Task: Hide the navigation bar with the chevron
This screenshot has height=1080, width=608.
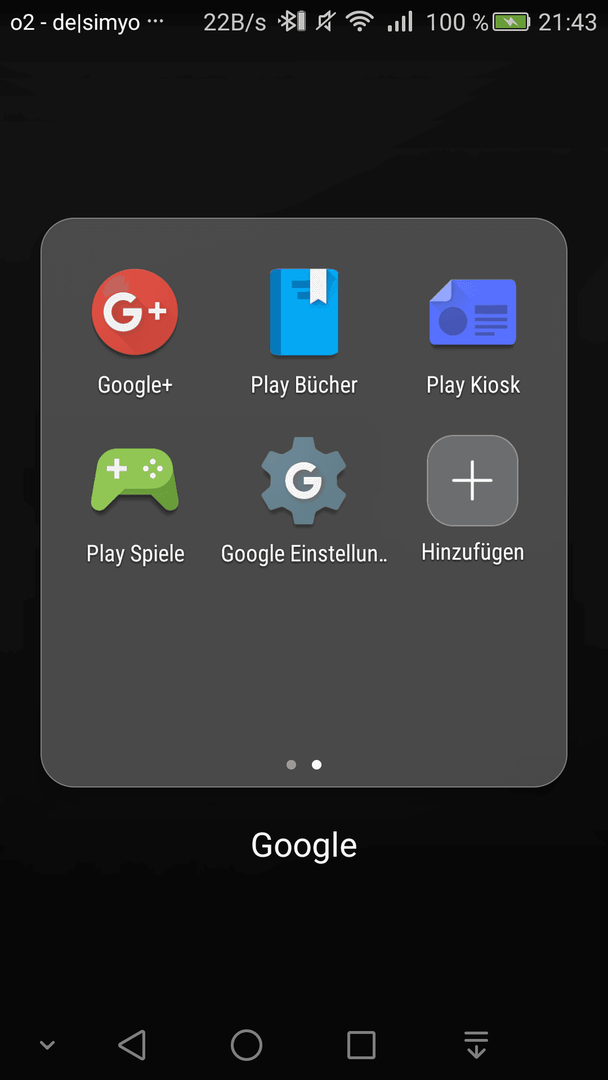Action: coord(47,1046)
